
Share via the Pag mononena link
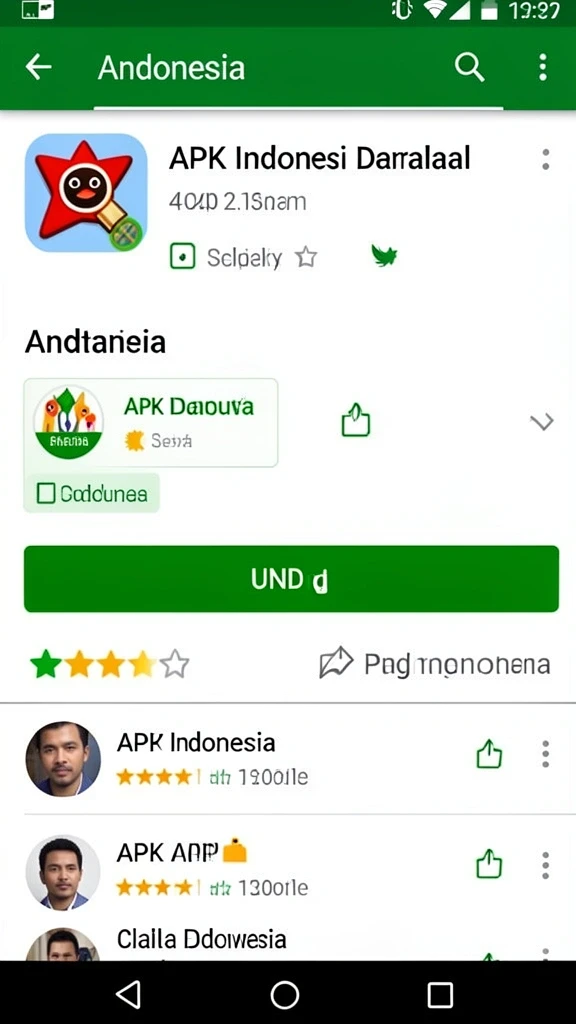(435, 664)
